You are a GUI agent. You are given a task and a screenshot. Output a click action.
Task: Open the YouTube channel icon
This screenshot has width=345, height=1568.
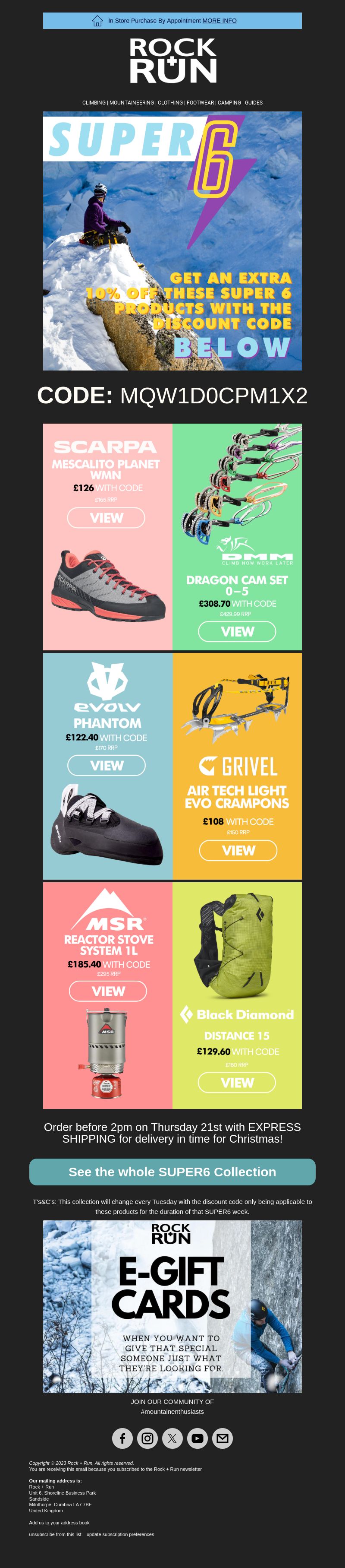point(198,1438)
